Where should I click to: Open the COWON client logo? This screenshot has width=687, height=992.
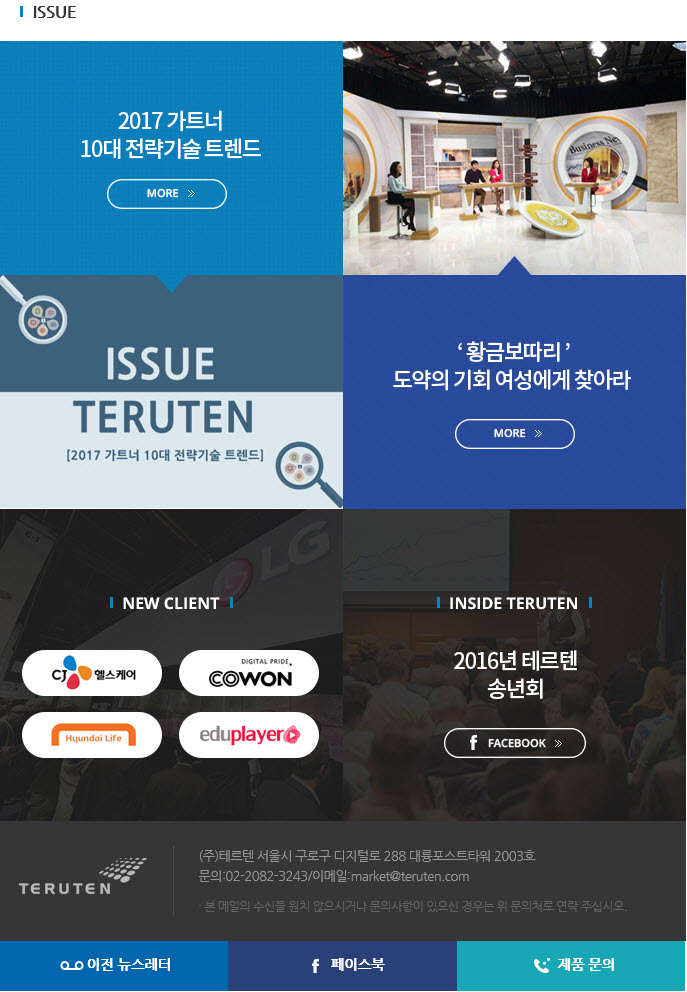coord(249,673)
